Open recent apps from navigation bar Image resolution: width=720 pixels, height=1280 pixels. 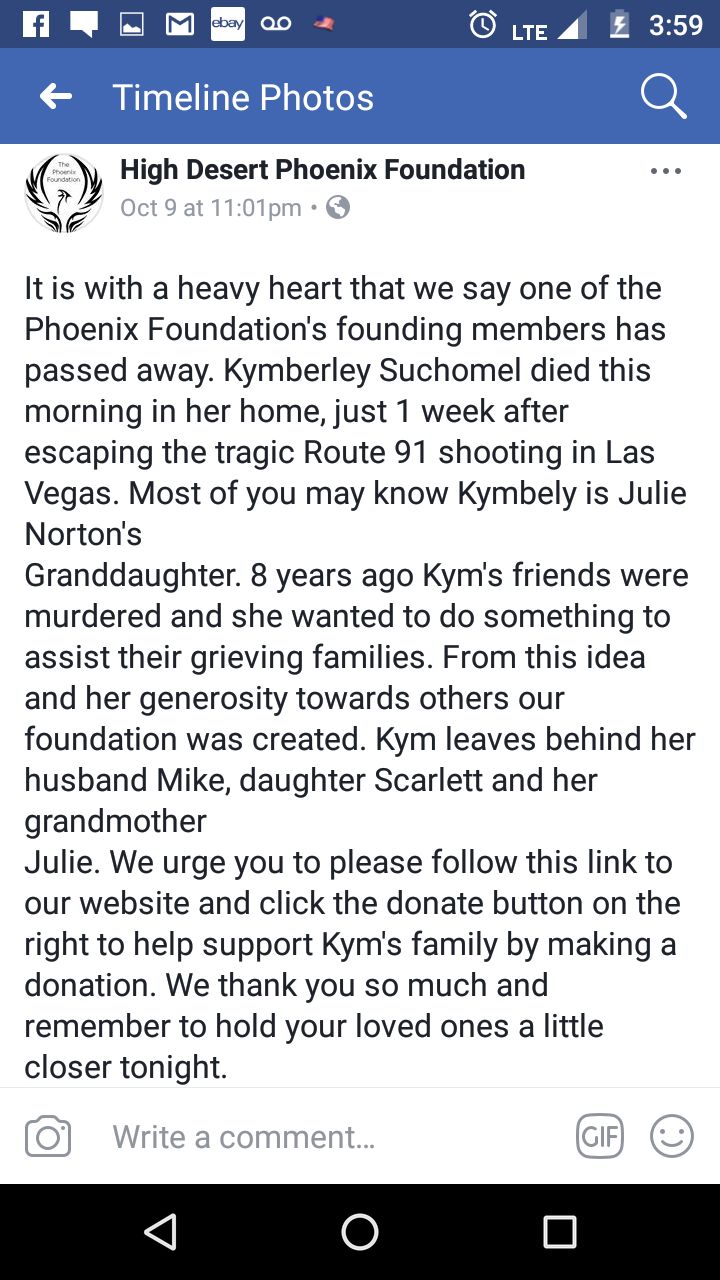click(560, 1232)
